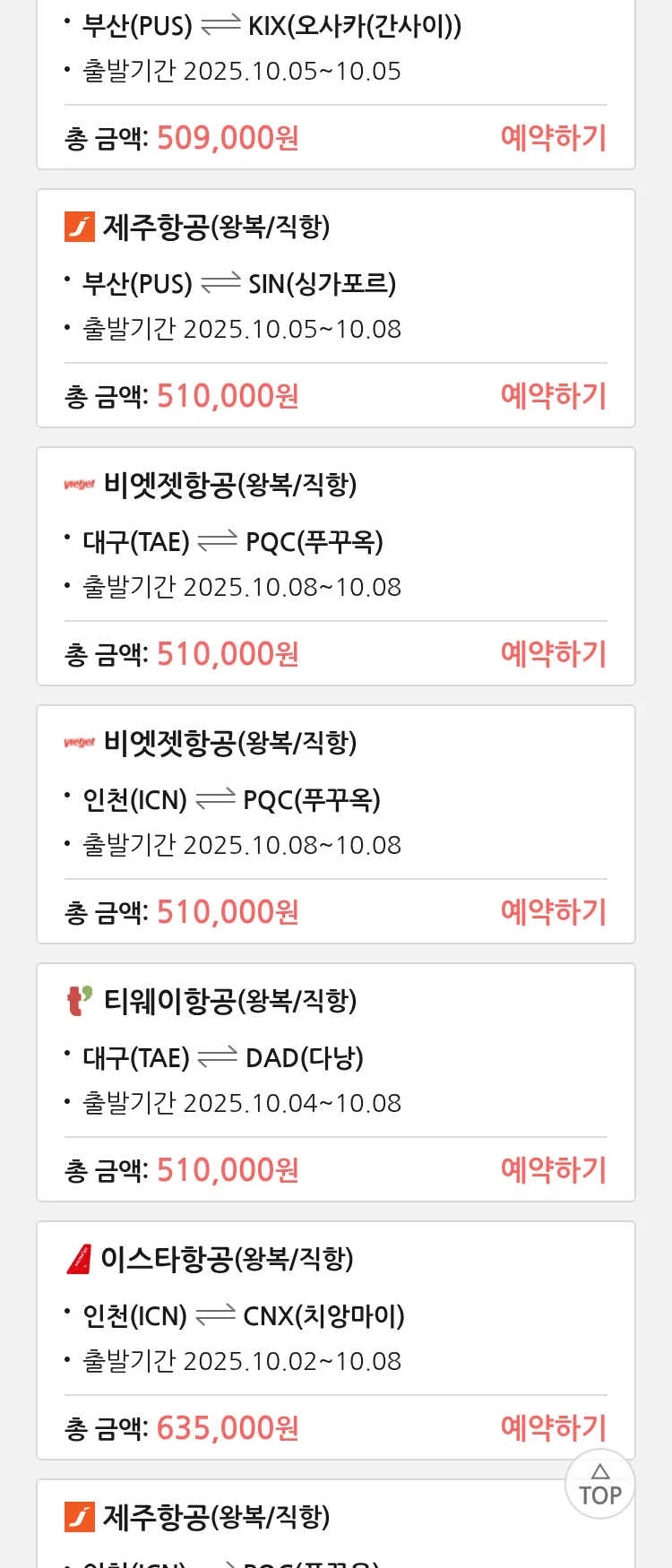Select 예약하기 for 비엣젯항공 인천–푸꾸옥
Image resolution: width=672 pixels, height=1568 pixels.
(553, 912)
